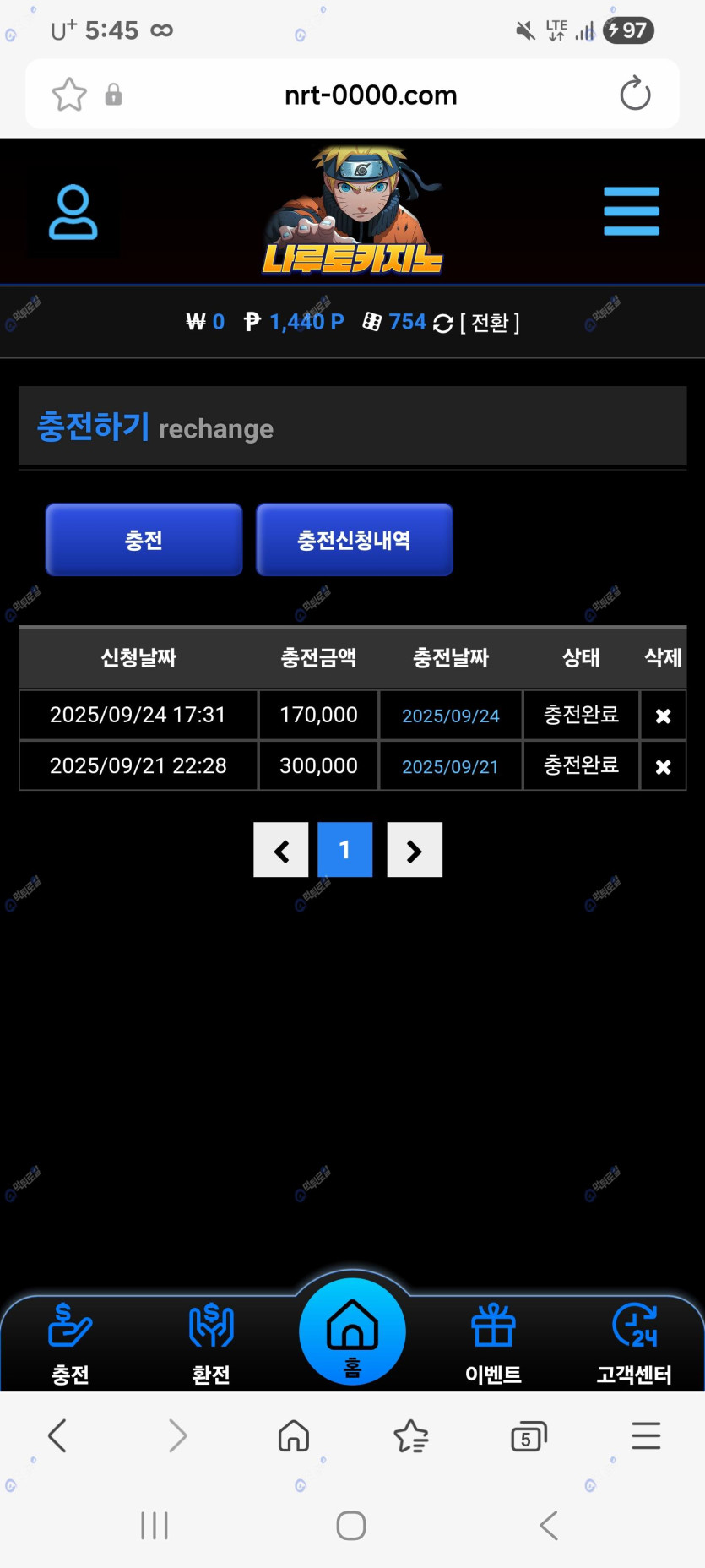705x1568 pixels.
Task: Switch to 충전 in bottom navigation
Action: click(70, 1342)
